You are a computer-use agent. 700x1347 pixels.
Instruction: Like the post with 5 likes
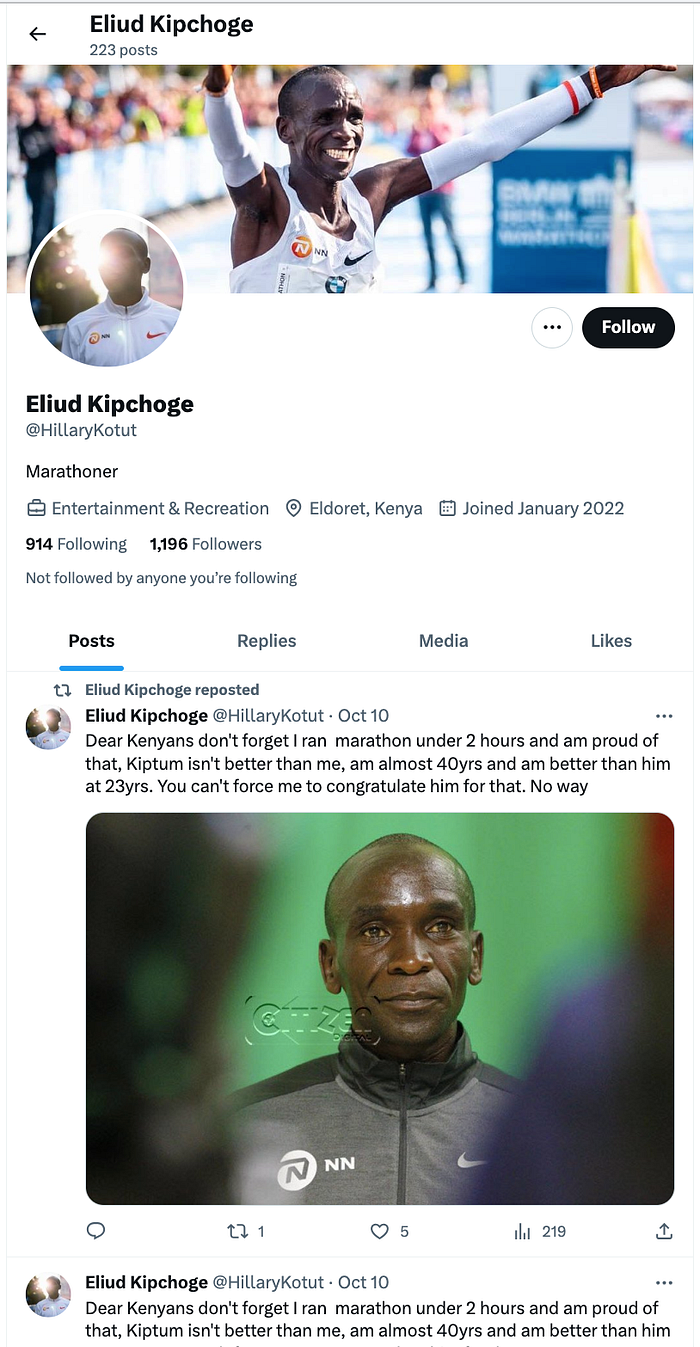click(380, 1231)
